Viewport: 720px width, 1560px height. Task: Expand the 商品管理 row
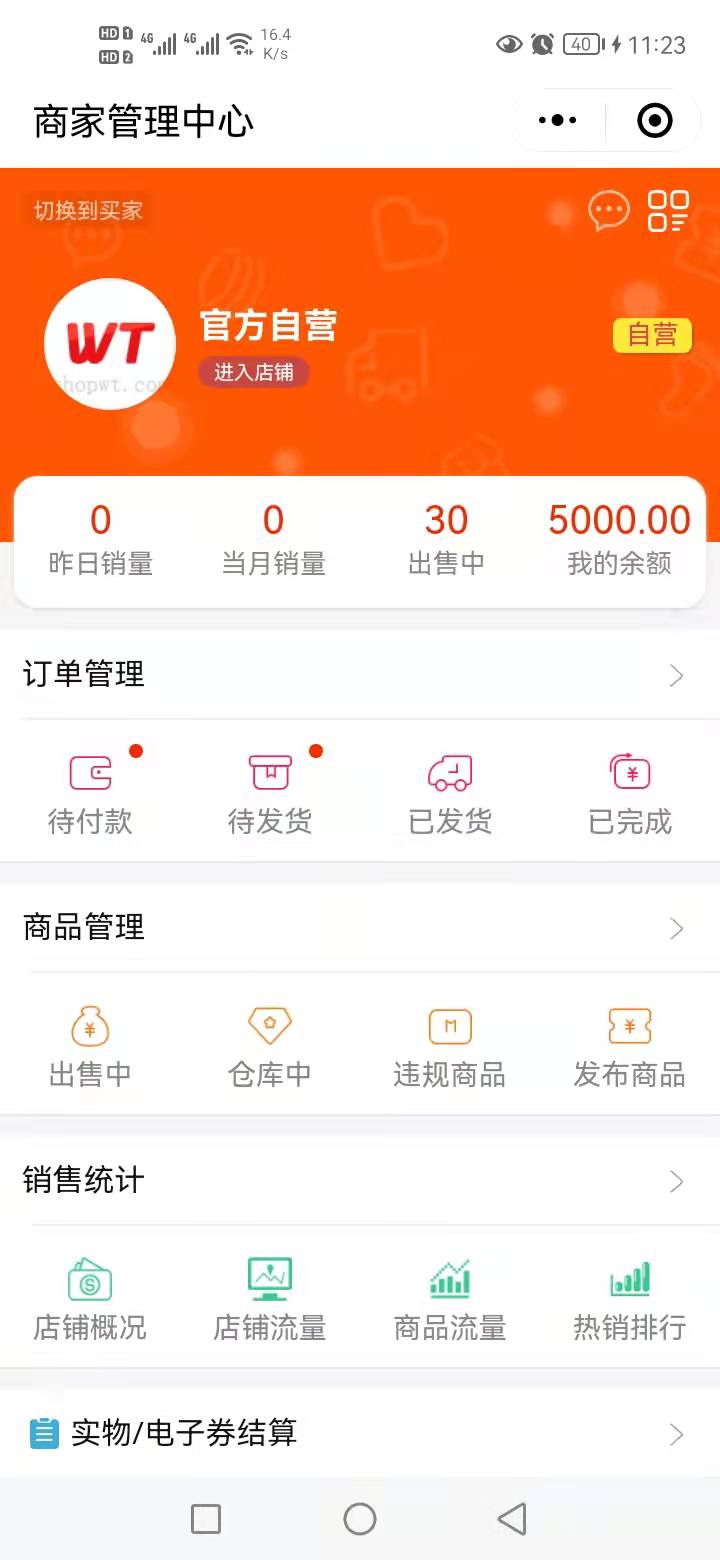pos(360,928)
